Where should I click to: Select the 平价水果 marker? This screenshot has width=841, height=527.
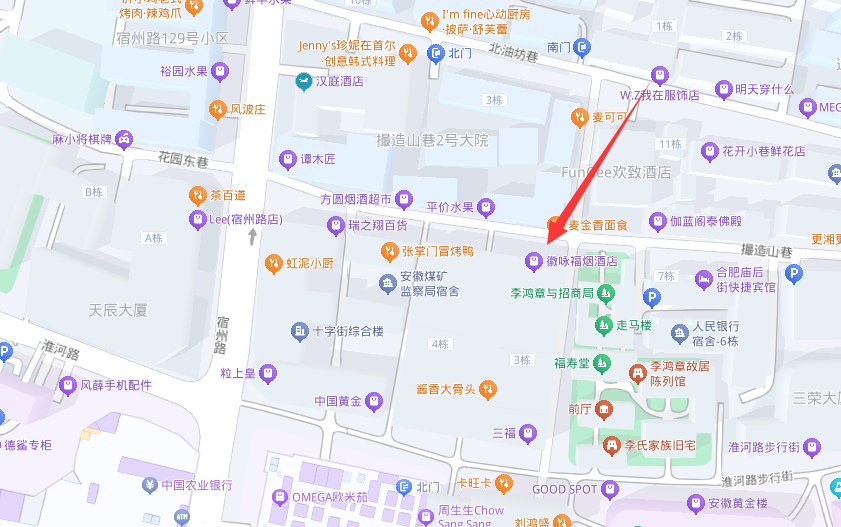(x=486, y=207)
